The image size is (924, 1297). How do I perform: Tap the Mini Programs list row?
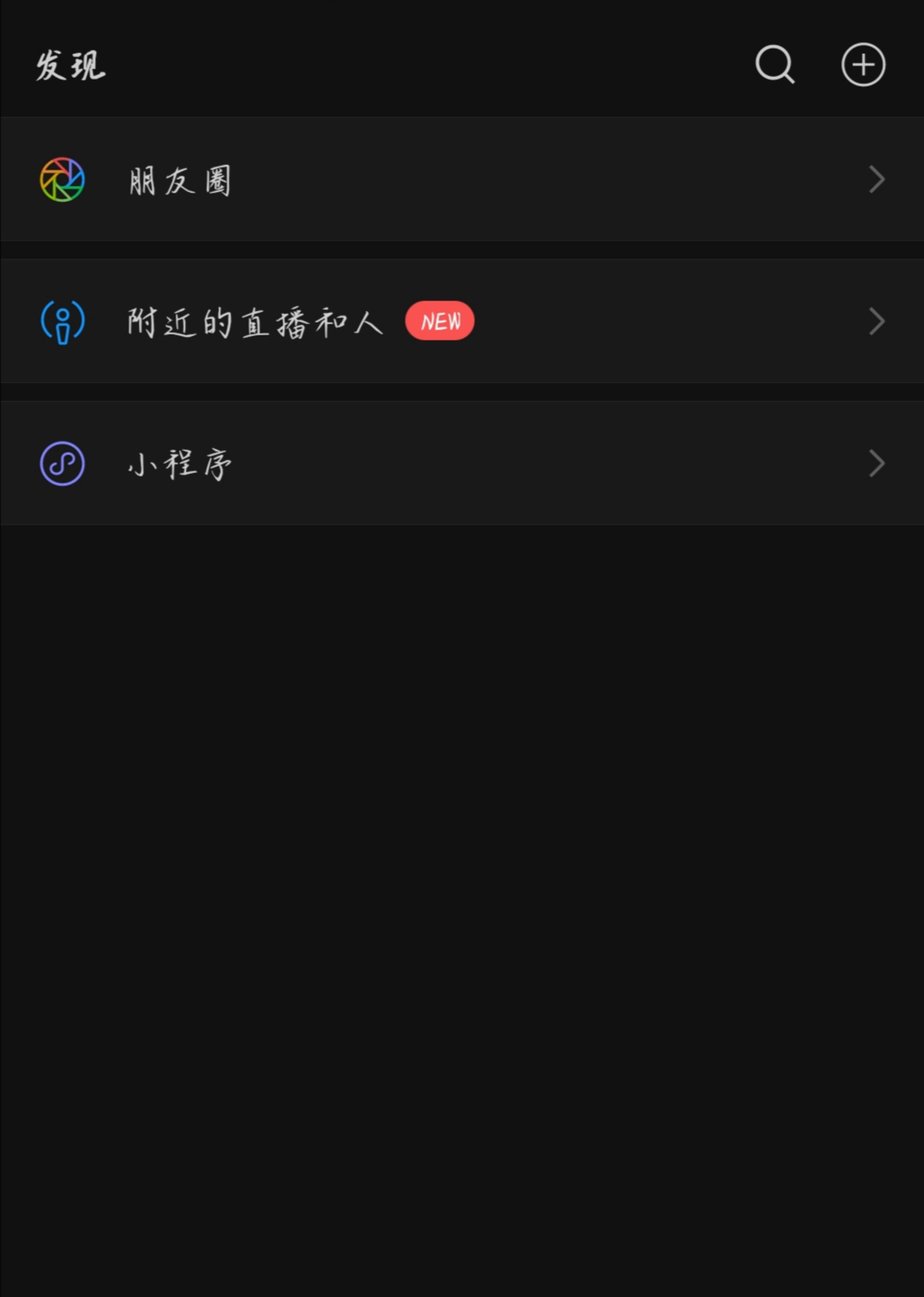click(x=462, y=463)
